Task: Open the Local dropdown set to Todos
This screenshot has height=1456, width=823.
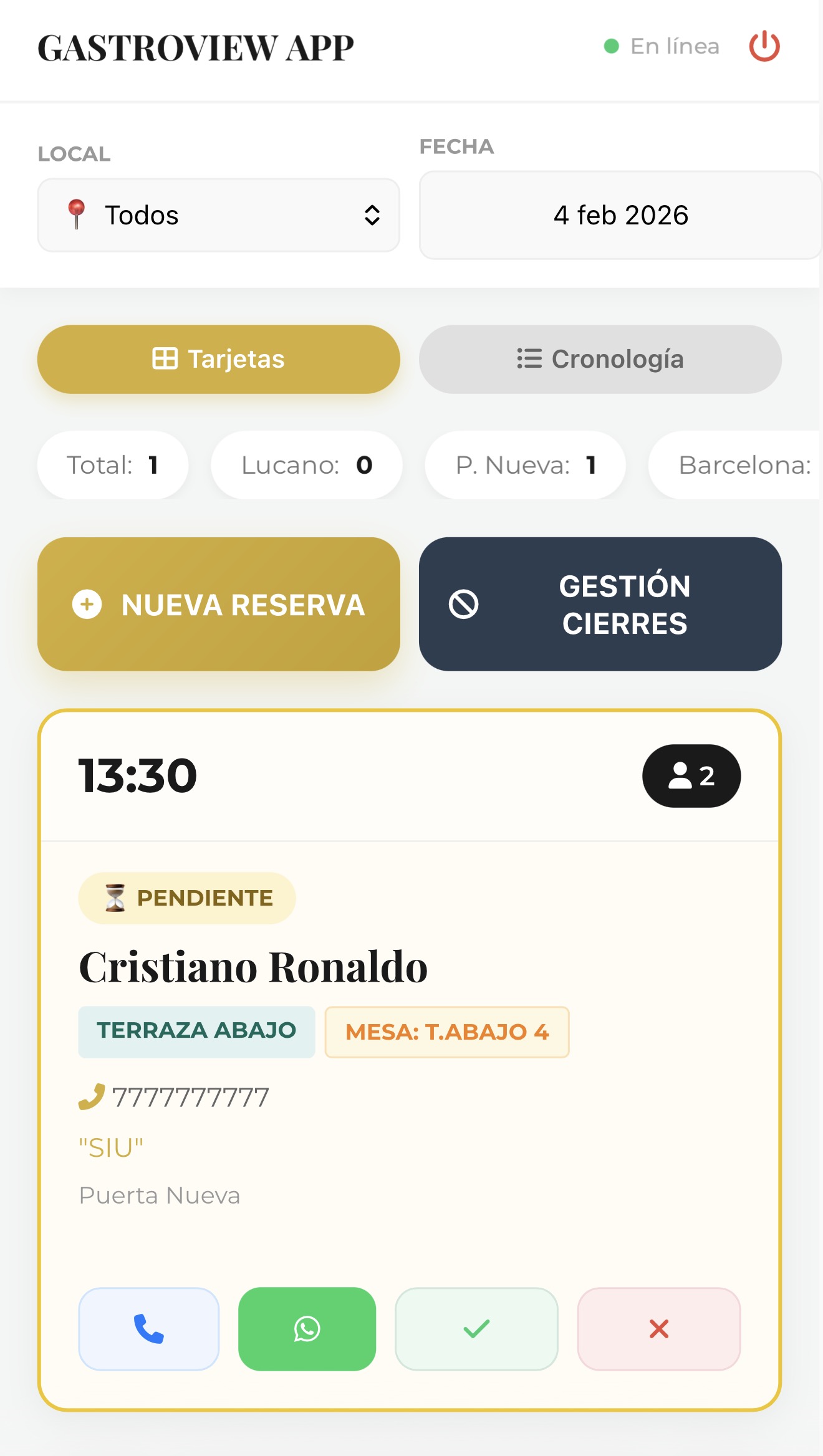Action: tap(219, 215)
